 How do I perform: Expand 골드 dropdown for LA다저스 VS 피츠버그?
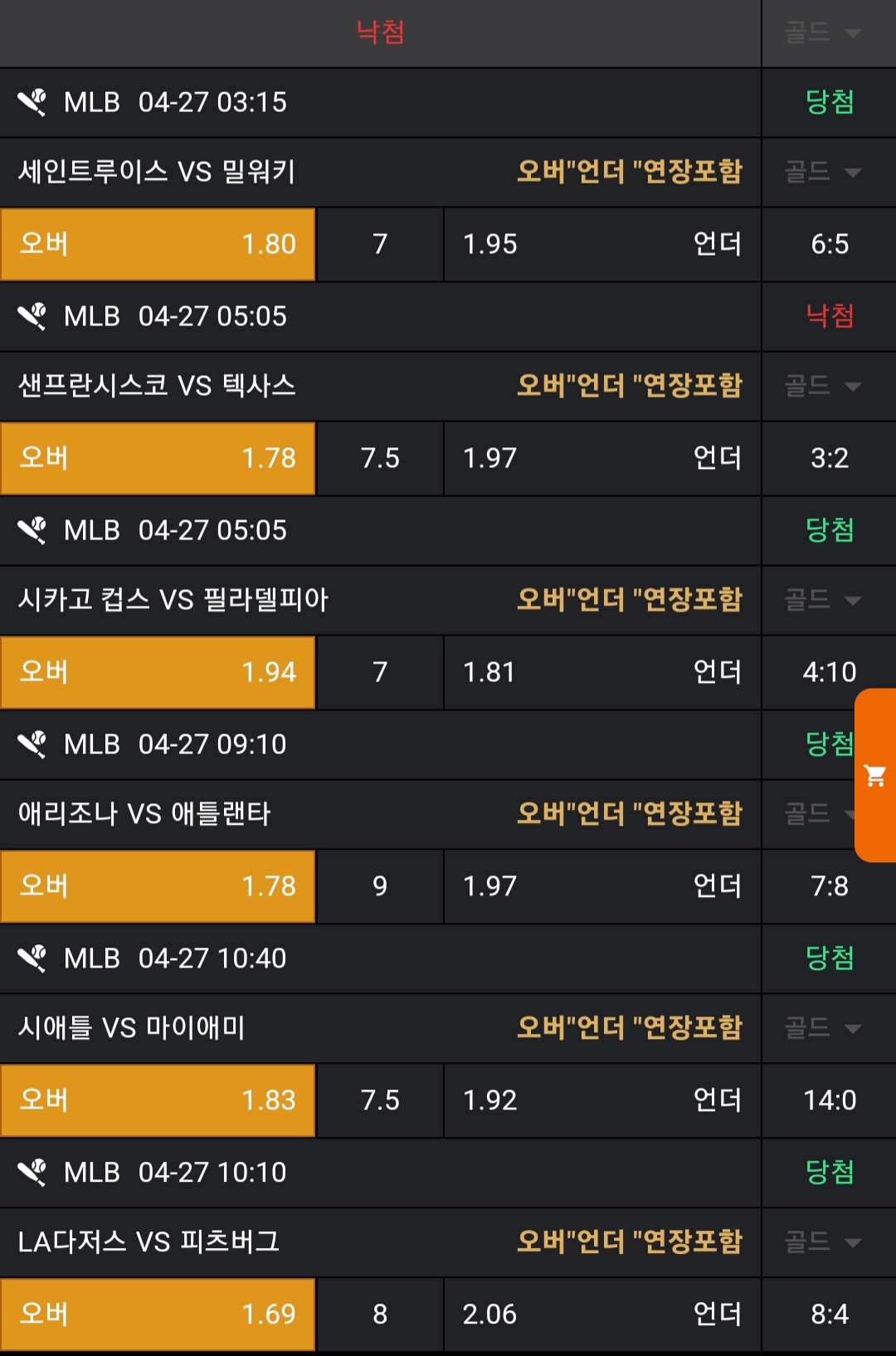(x=824, y=1242)
